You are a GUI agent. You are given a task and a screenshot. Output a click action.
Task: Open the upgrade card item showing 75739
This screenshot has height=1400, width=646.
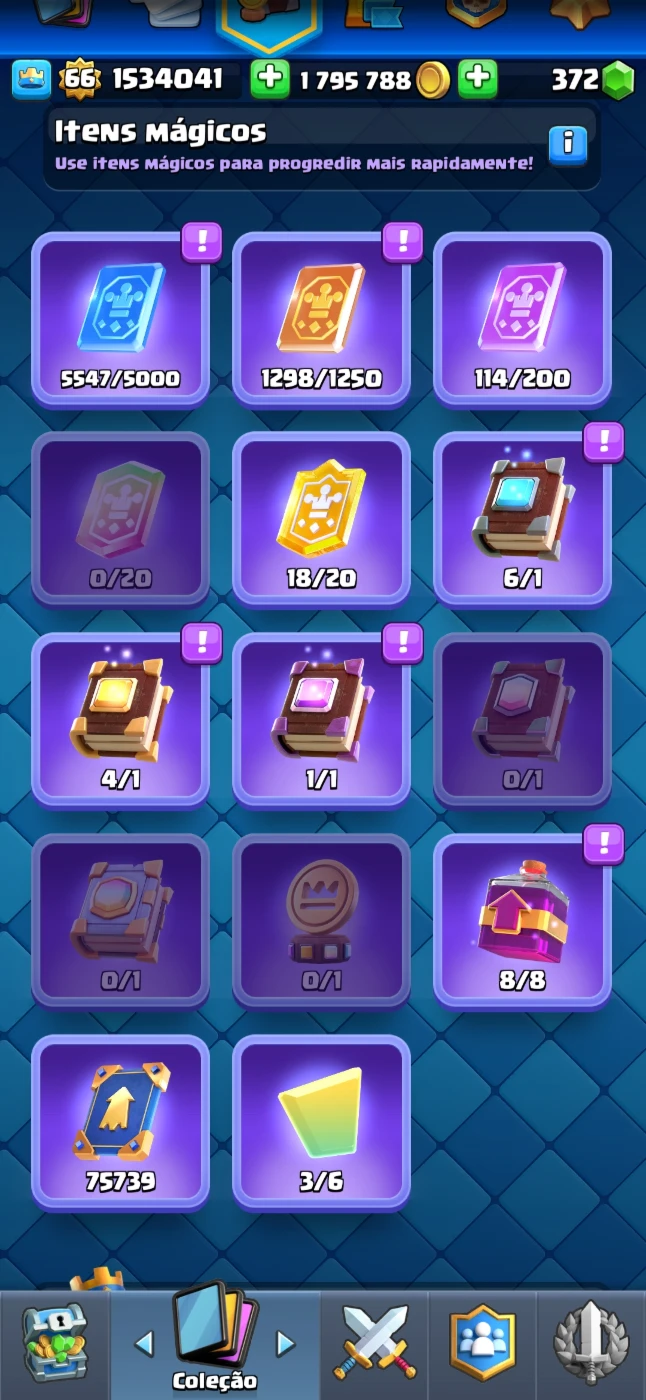(x=121, y=1122)
